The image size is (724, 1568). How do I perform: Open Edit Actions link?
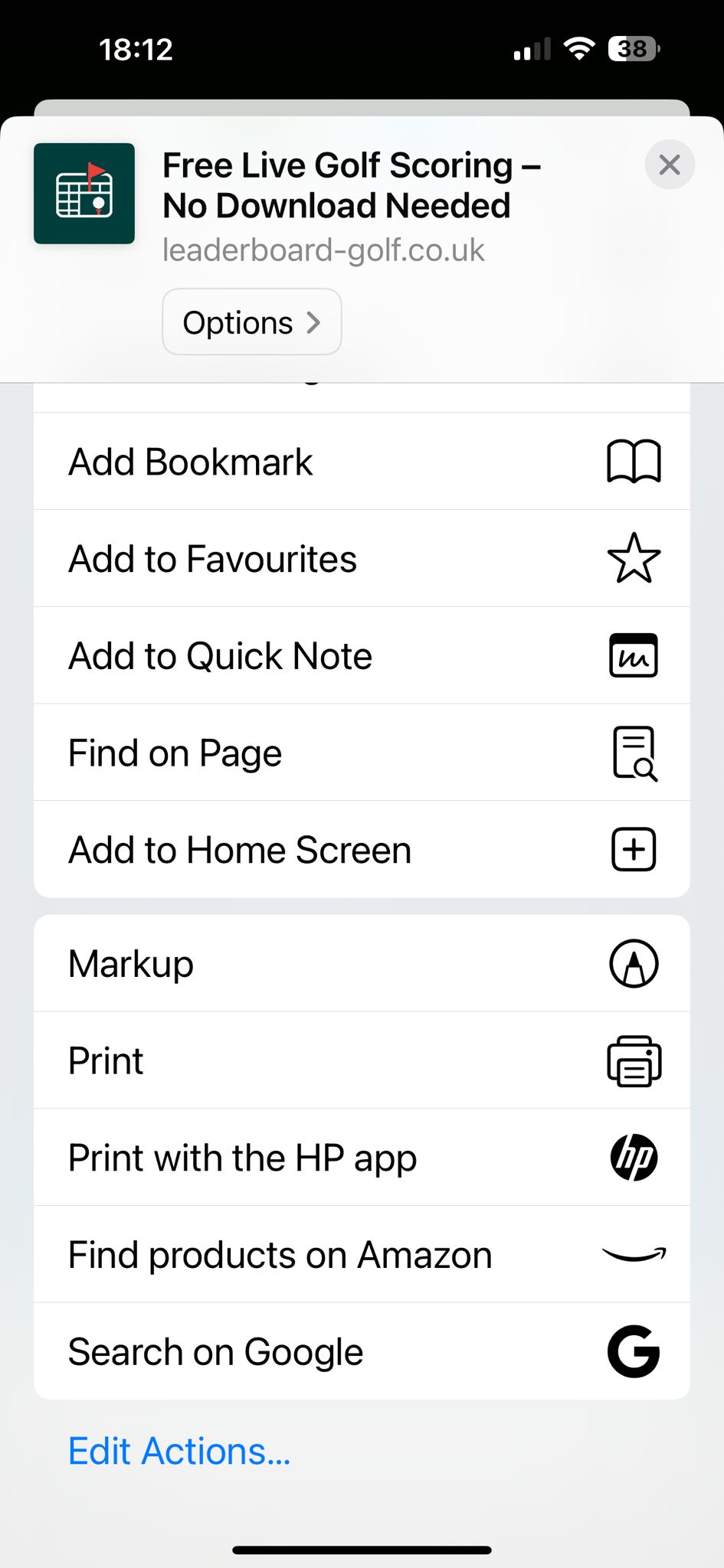point(179,1452)
